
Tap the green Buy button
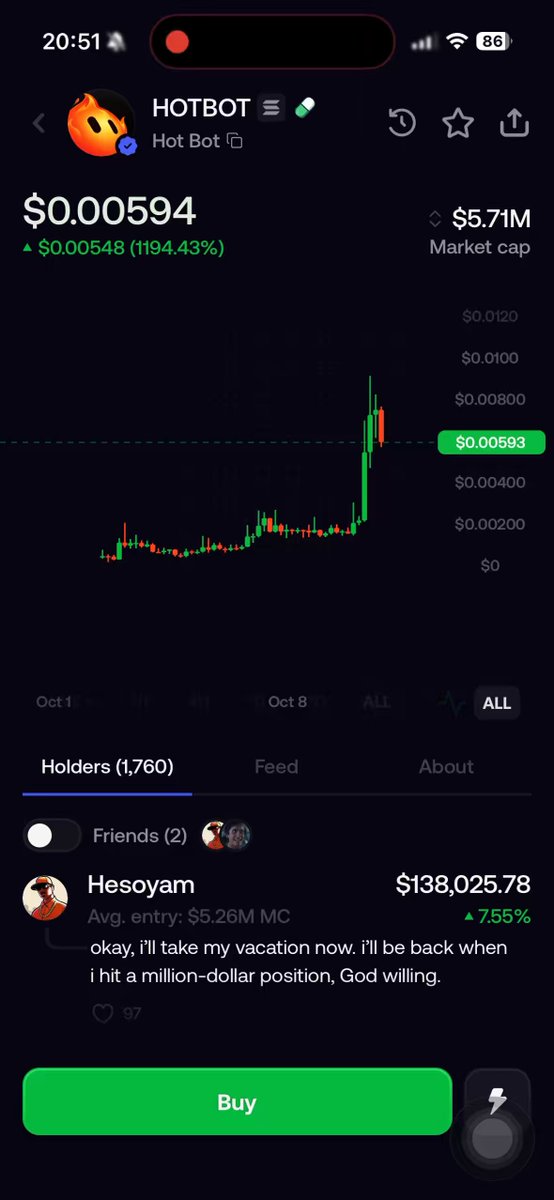tap(237, 1102)
